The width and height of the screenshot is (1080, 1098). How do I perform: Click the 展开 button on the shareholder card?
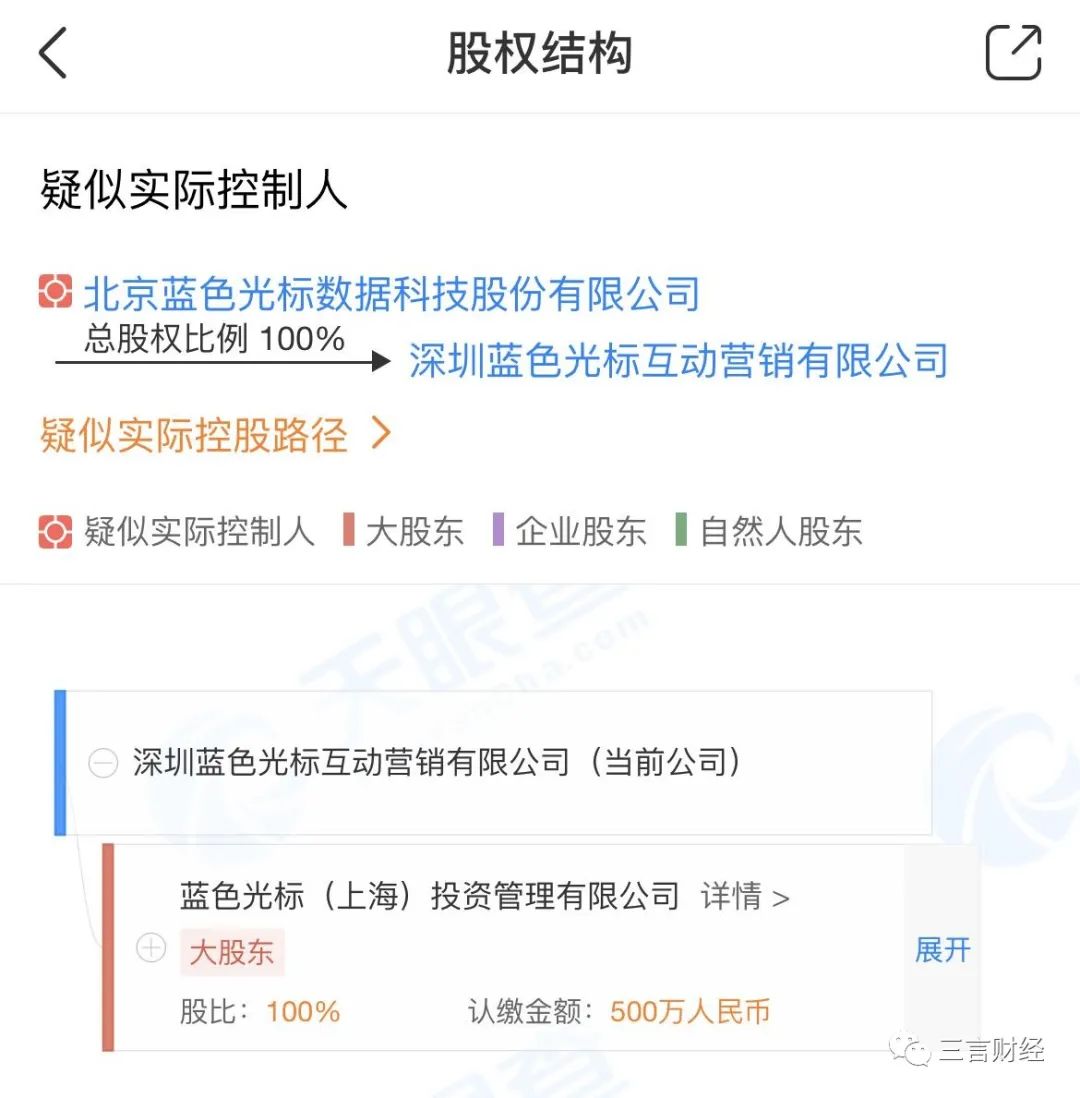(x=941, y=950)
